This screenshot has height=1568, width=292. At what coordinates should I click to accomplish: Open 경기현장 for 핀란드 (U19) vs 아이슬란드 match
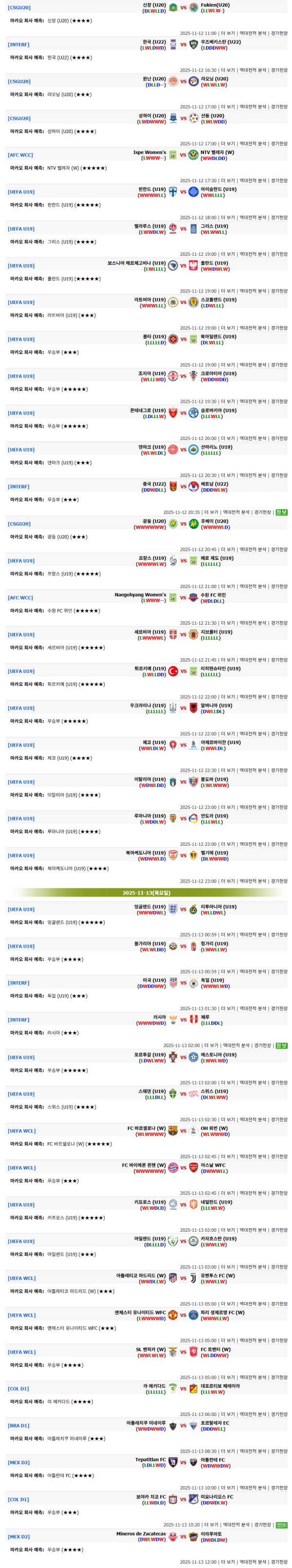coord(279,217)
